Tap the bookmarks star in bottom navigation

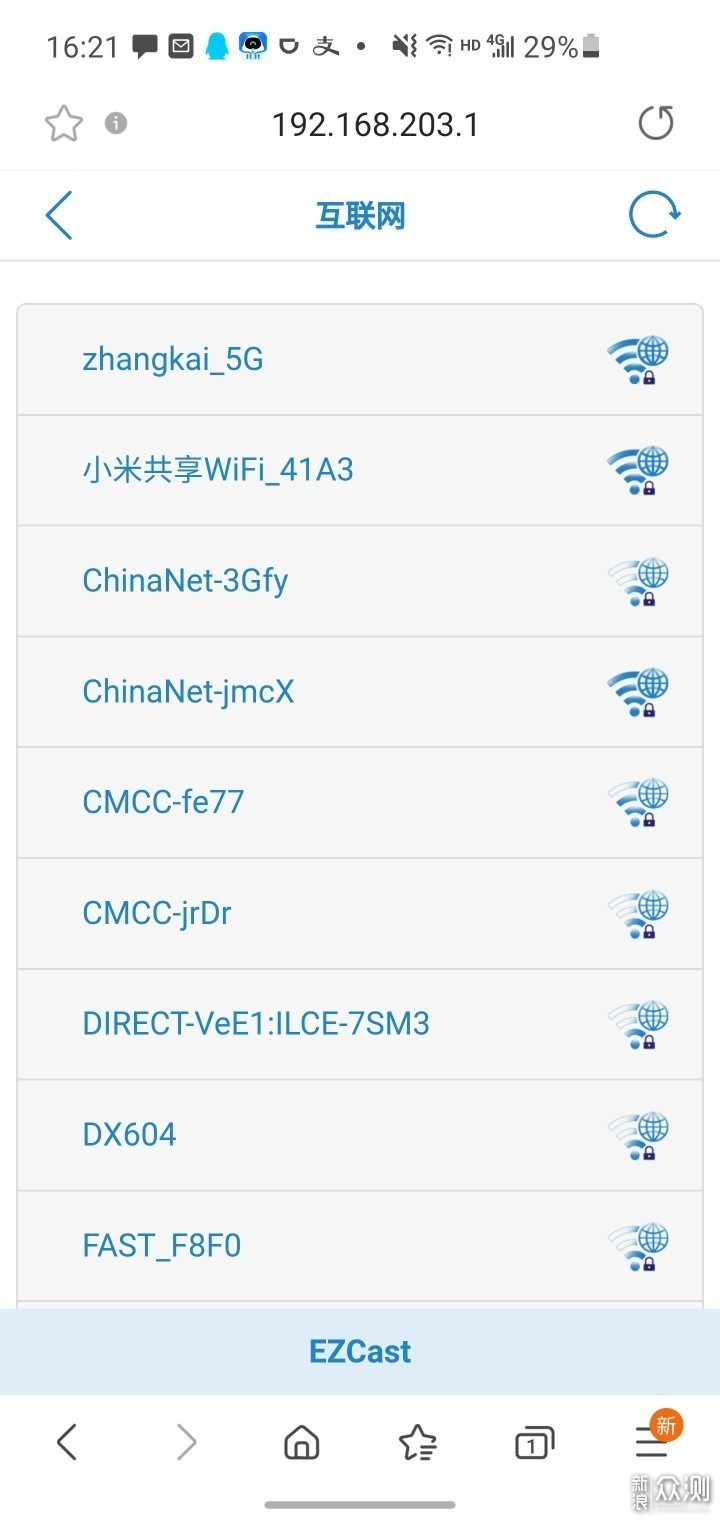pyautogui.click(x=417, y=1442)
